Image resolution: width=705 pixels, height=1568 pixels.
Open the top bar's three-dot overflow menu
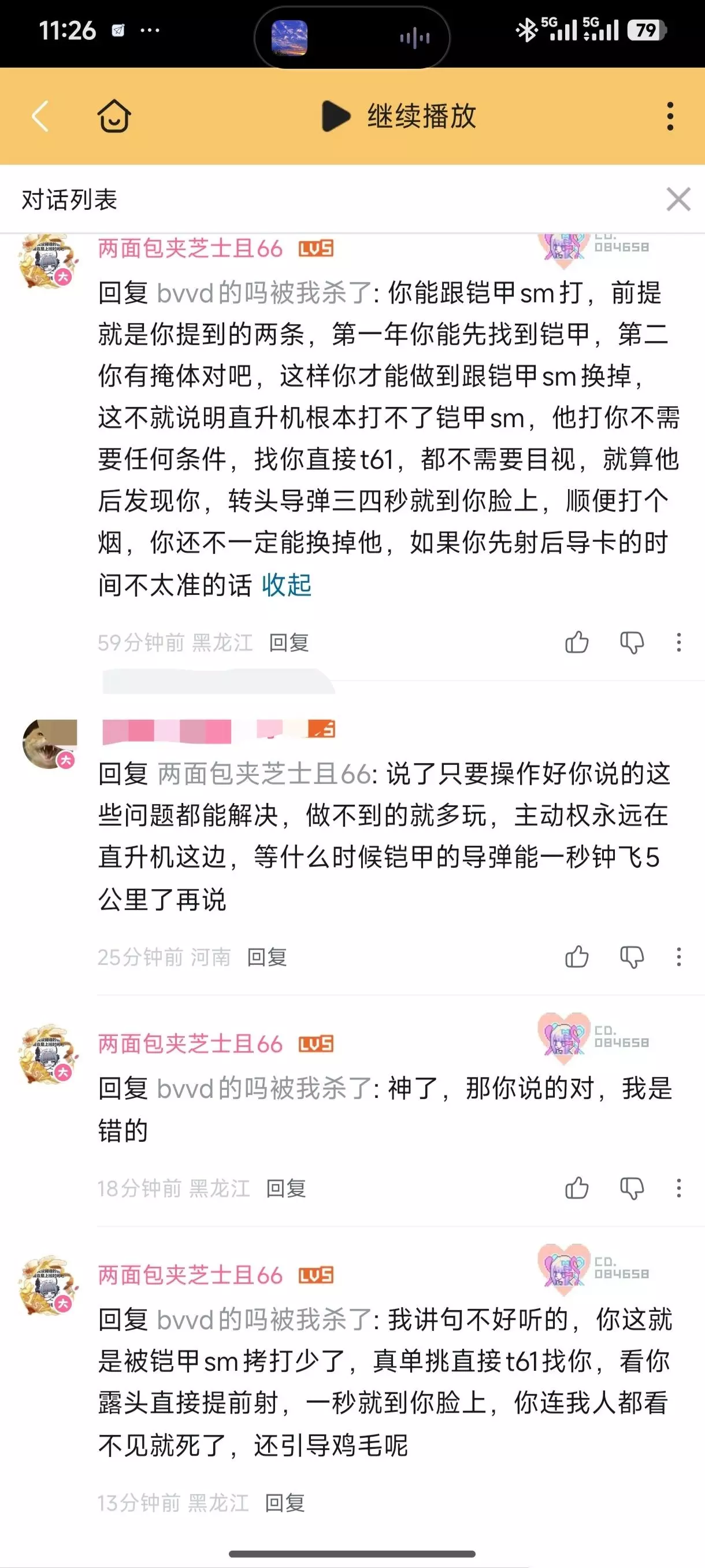click(x=670, y=116)
